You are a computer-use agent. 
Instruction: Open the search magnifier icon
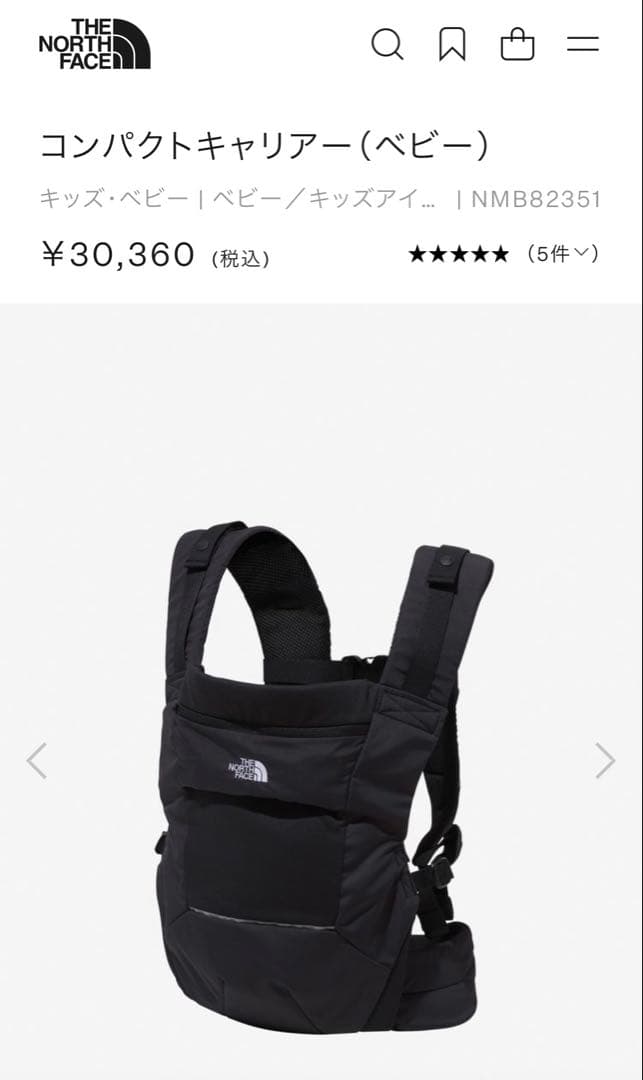[x=387, y=44]
